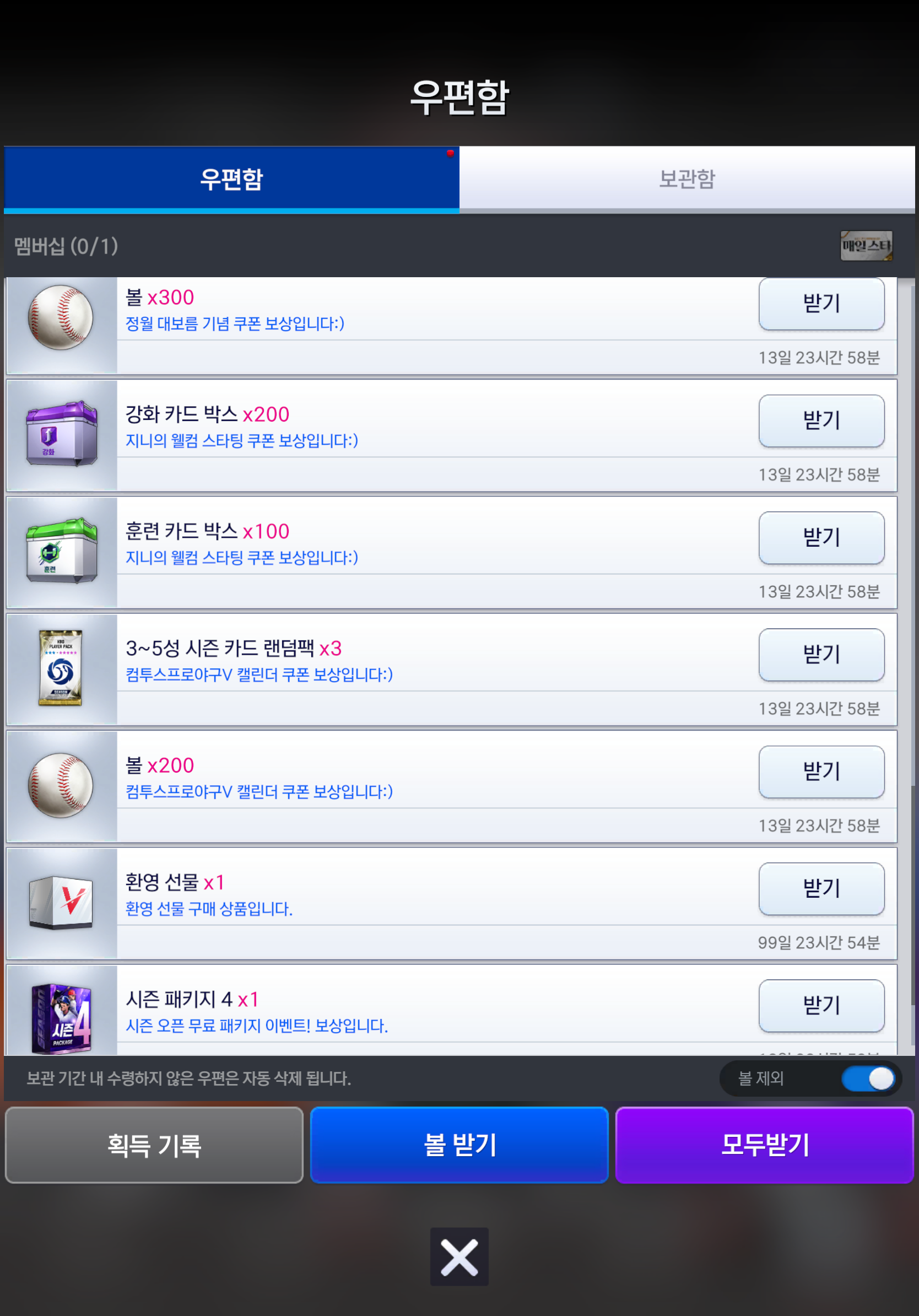
Task: Tap 받기 for 훈련 카드 박스 x100
Action: (820, 537)
